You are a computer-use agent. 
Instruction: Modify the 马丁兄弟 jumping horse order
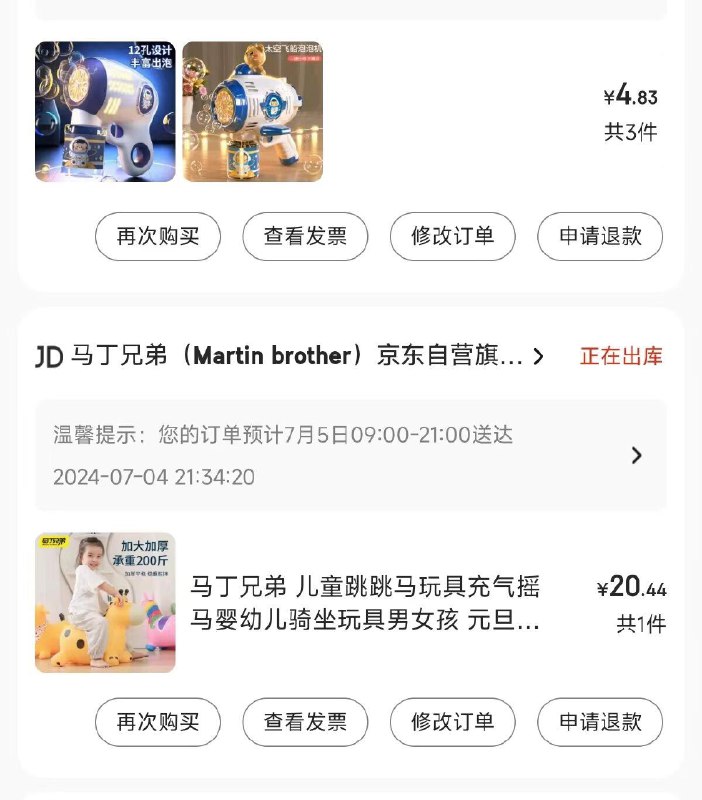(x=453, y=722)
